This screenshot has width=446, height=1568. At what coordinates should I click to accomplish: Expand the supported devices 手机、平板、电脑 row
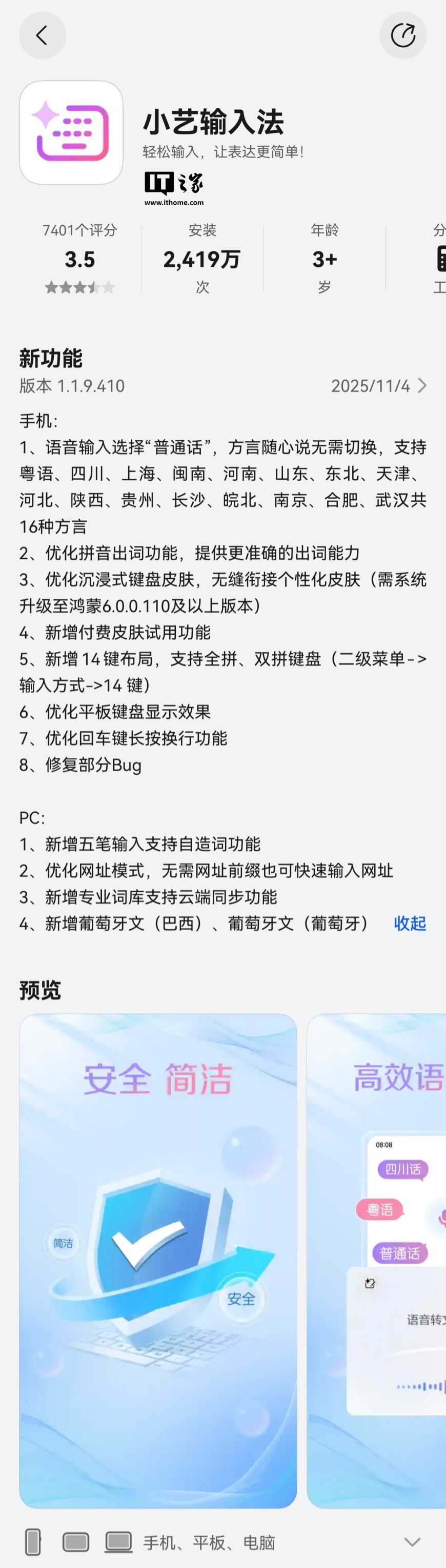click(412, 1542)
